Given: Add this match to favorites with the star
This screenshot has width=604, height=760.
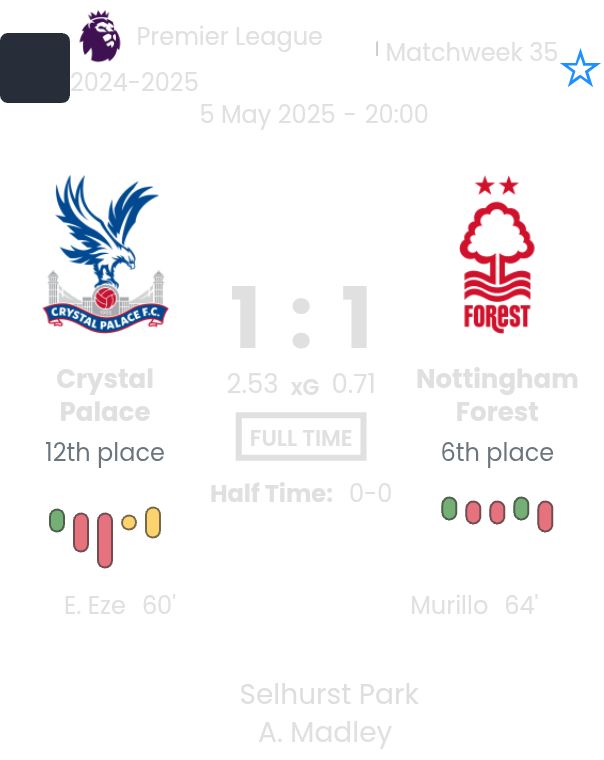Looking at the screenshot, I should (580, 70).
